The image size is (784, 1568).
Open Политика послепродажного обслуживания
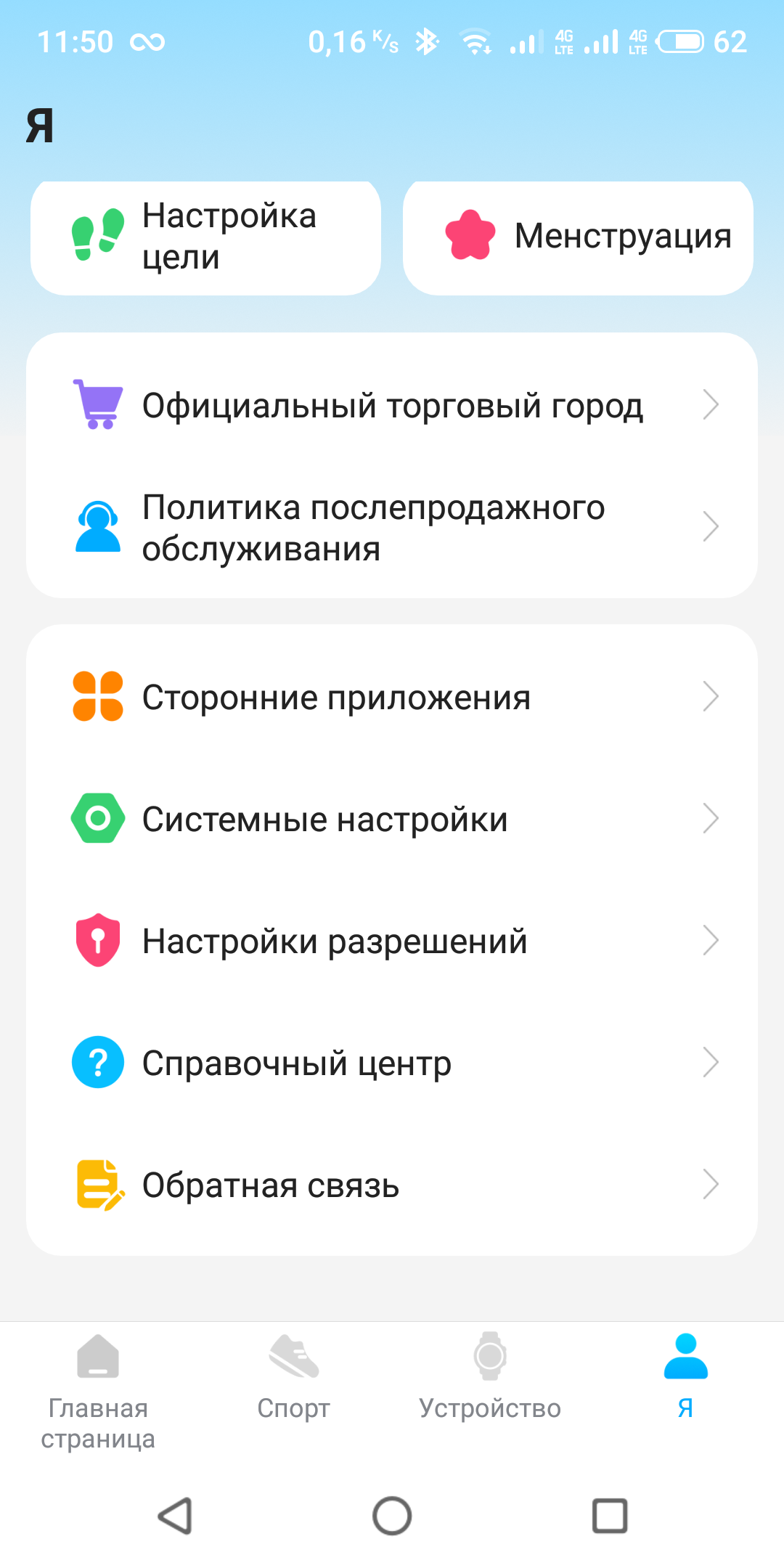(x=392, y=528)
